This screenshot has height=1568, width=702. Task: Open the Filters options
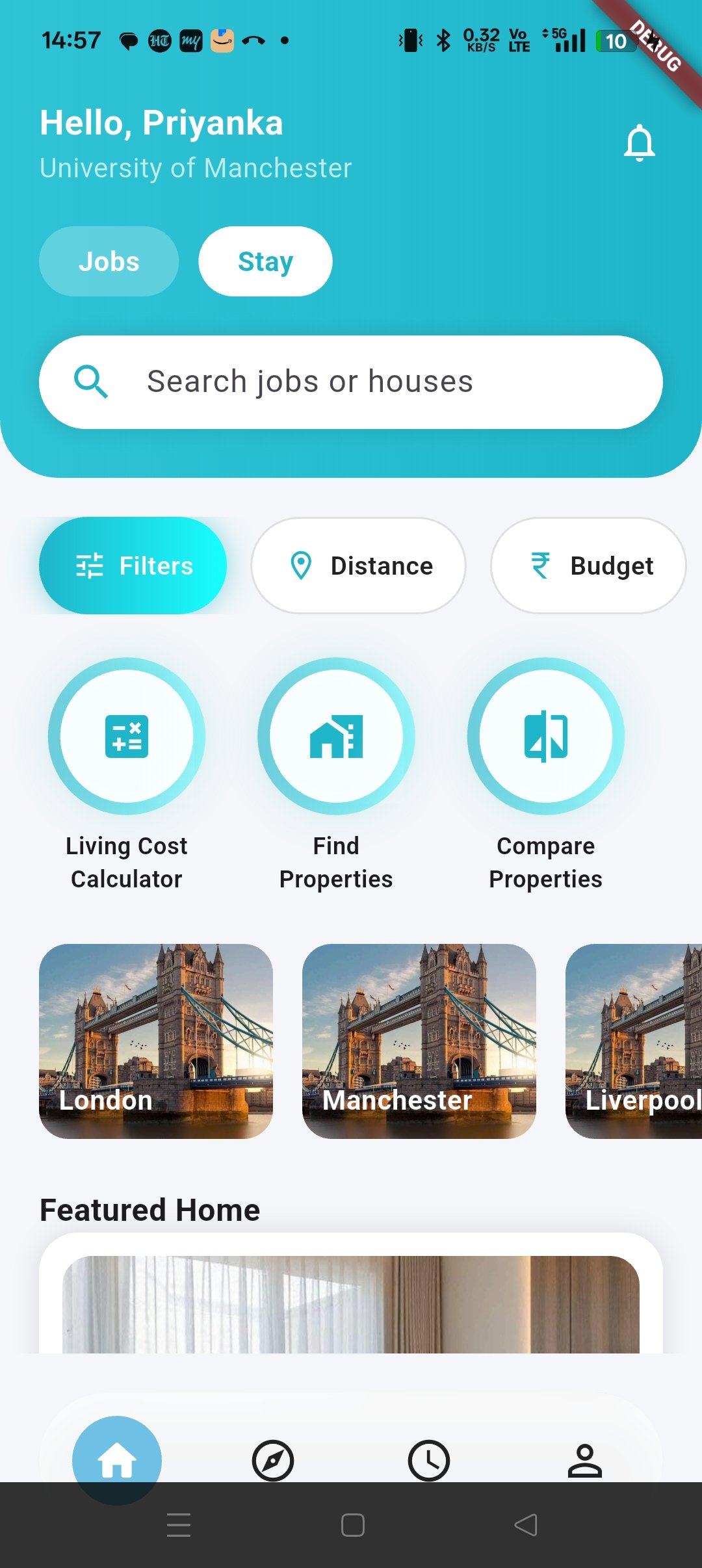[133, 566]
